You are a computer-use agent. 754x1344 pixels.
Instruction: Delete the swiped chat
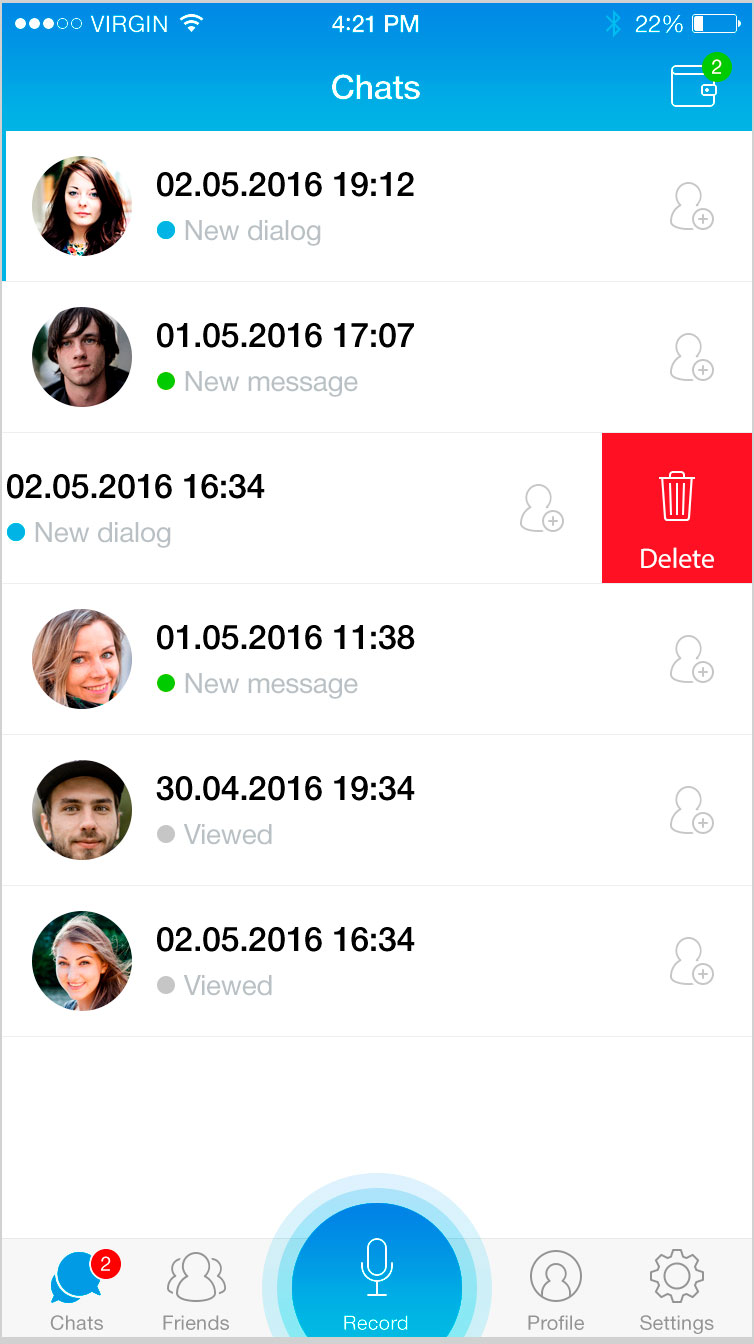click(677, 508)
